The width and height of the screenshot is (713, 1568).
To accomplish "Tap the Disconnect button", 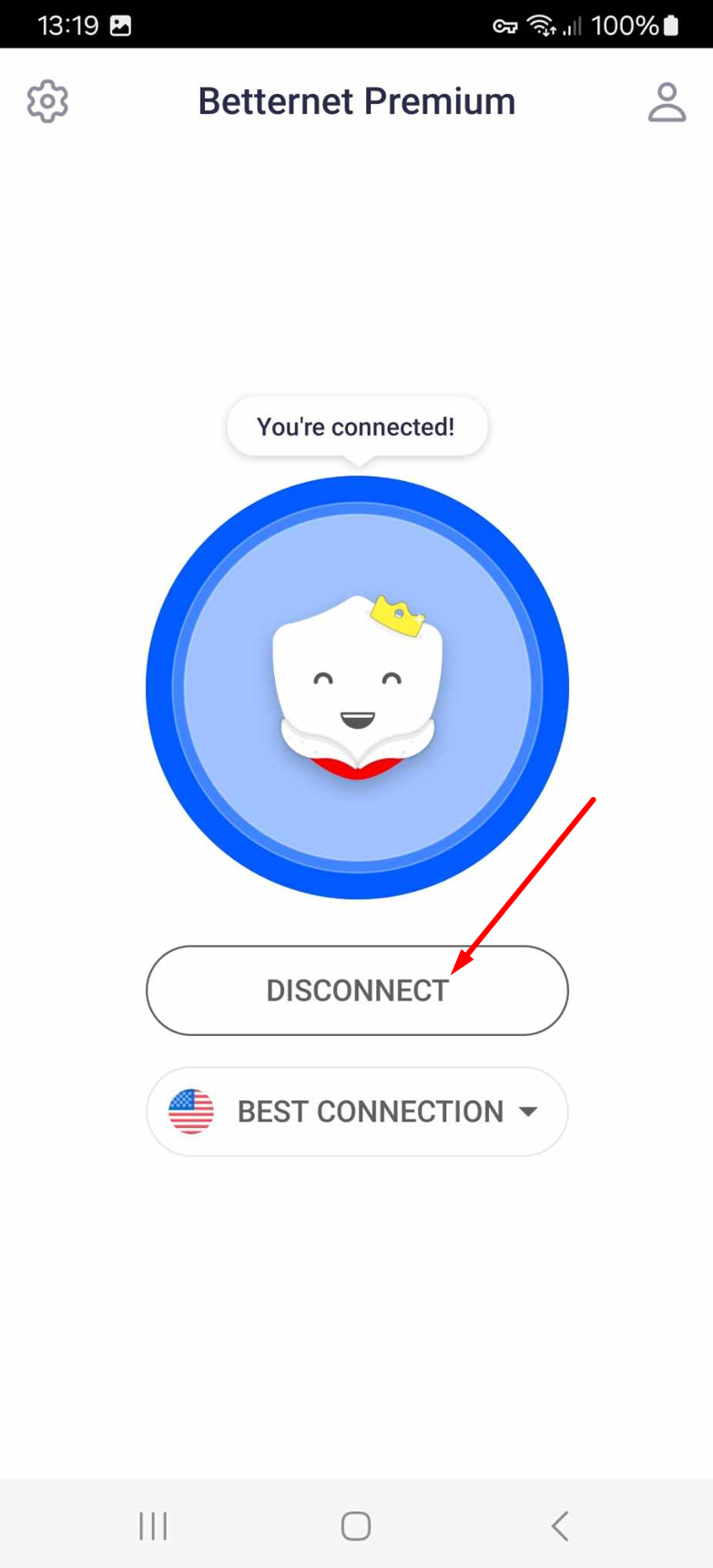I will point(357,990).
